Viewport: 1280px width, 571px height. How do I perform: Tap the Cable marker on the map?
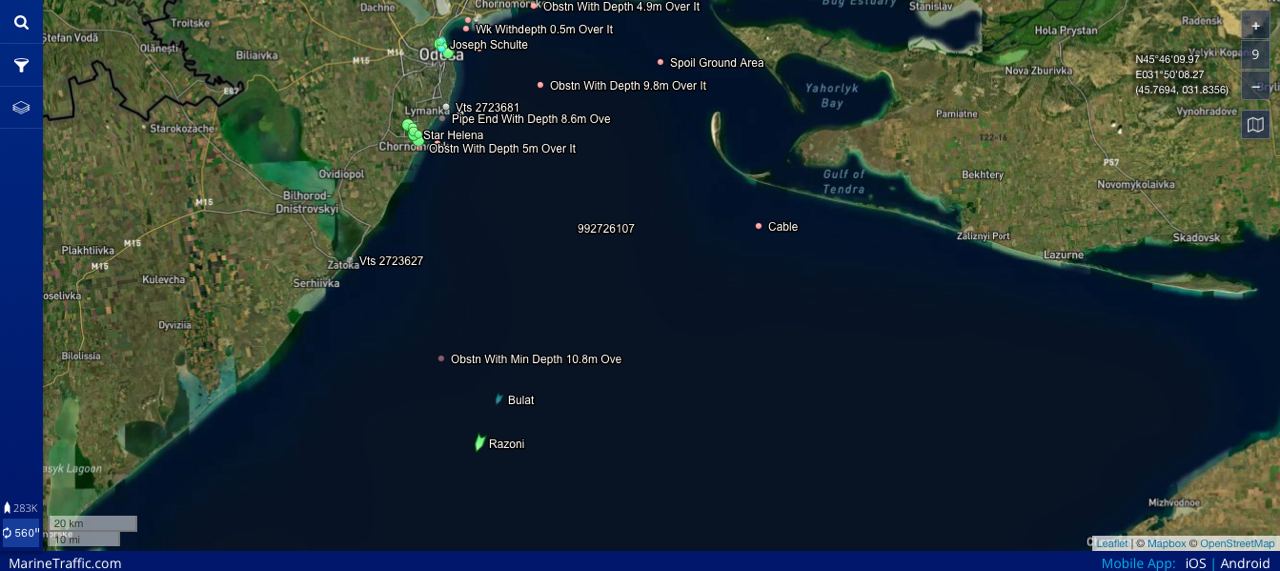(x=759, y=226)
